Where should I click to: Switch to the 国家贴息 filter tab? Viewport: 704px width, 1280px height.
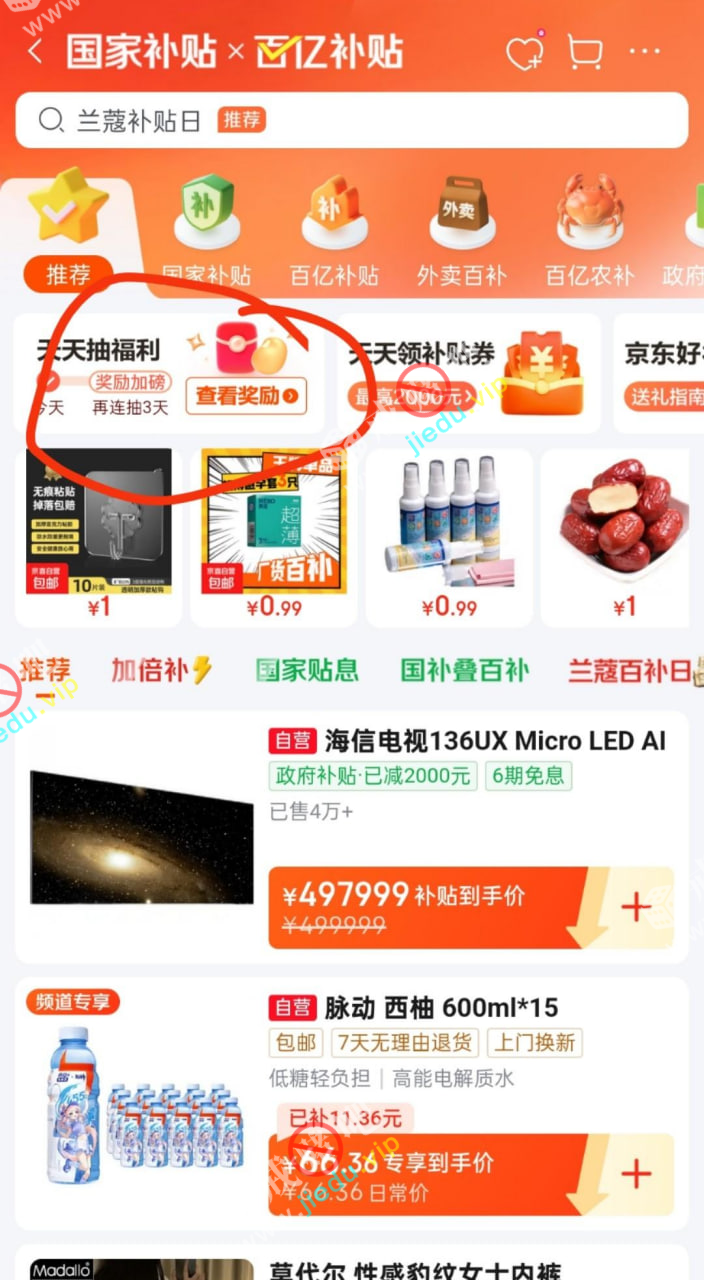(306, 670)
